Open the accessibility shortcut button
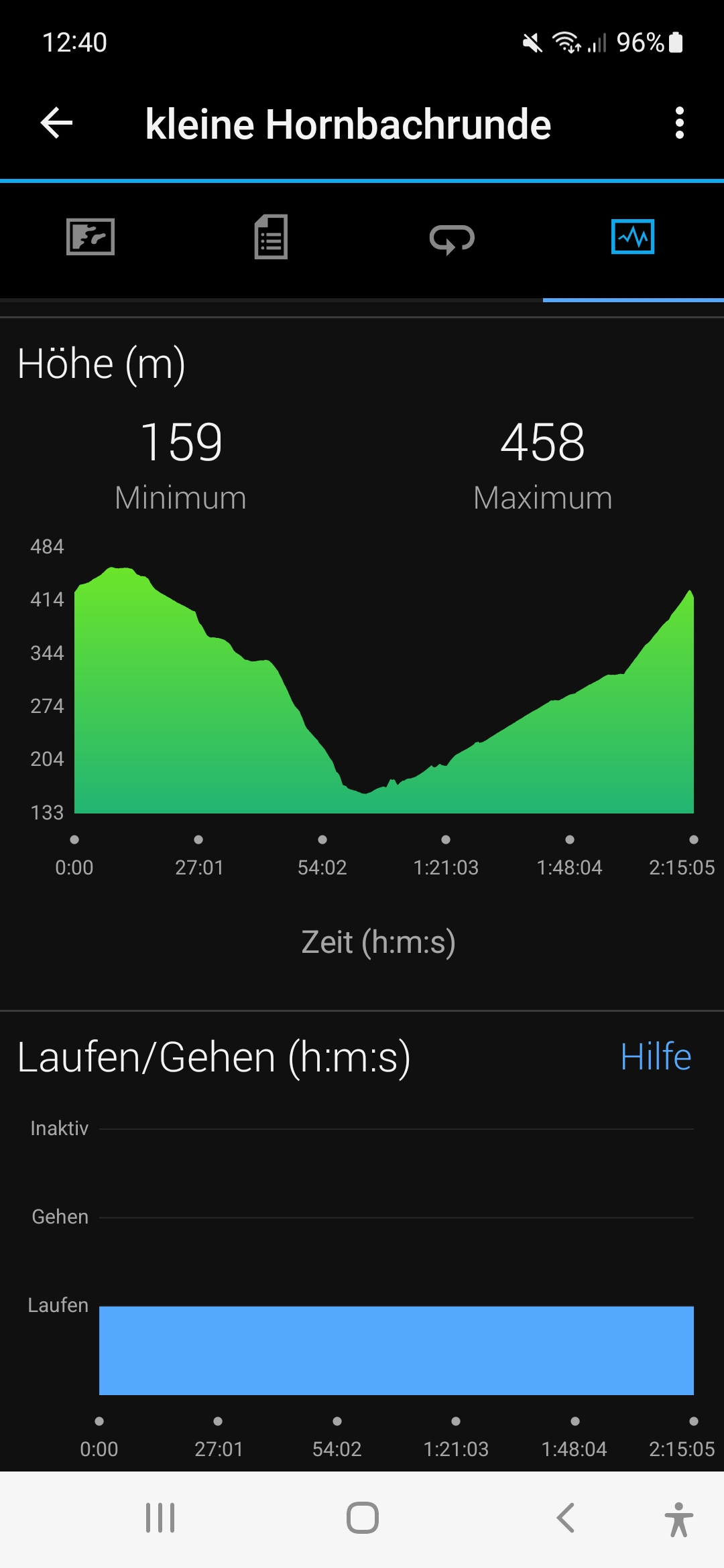The width and height of the screenshot is (724, 1568). click(678, 1519)
